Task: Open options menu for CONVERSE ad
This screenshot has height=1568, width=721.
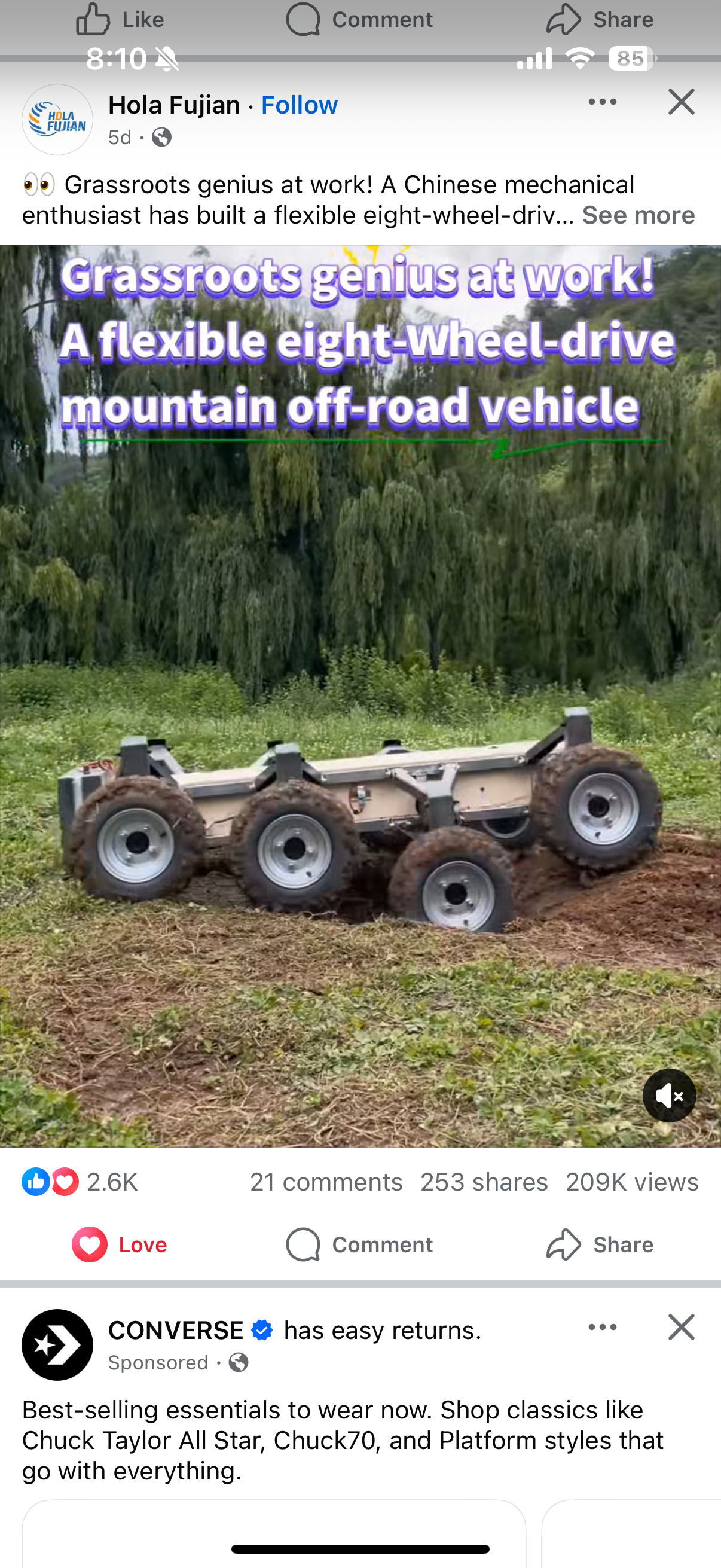Action: 602,1328
